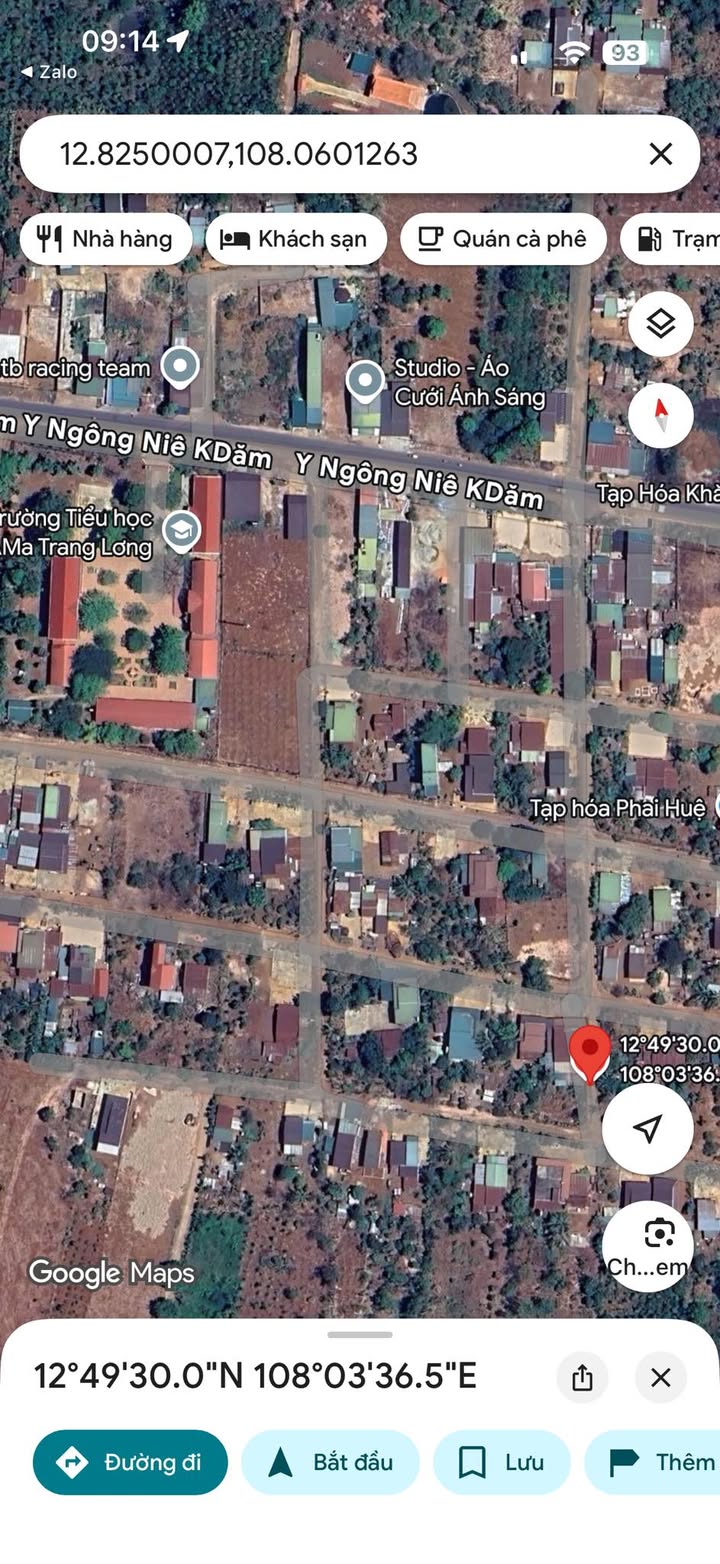Save this place with Lưu
Image resolution: width=720 pixels, height=1564 pixels.
click(x=501, y=1462)
